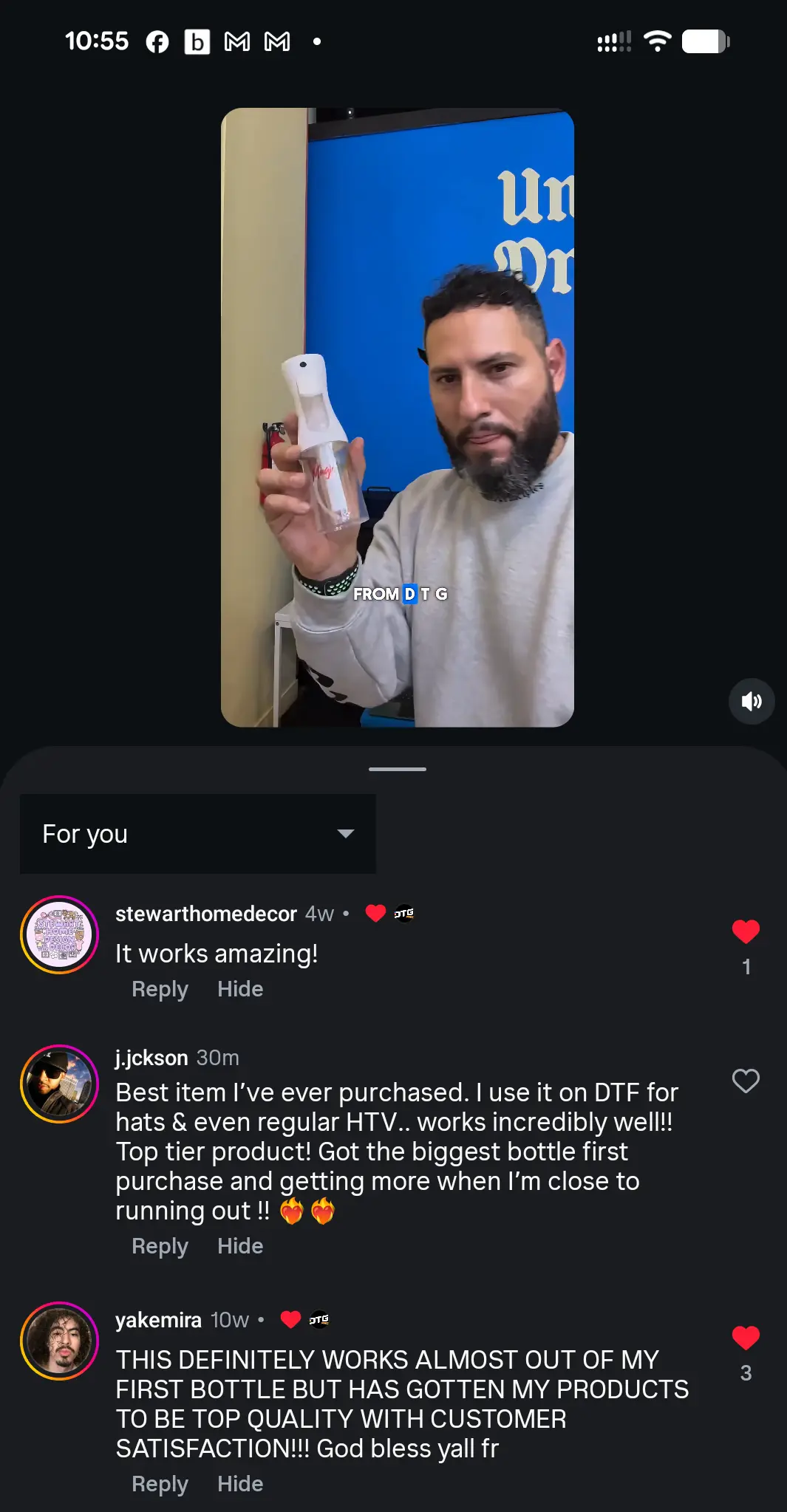Unlike yakemira's comment
Viewport: 787px width, 1512px height.
coord(746,1338)
